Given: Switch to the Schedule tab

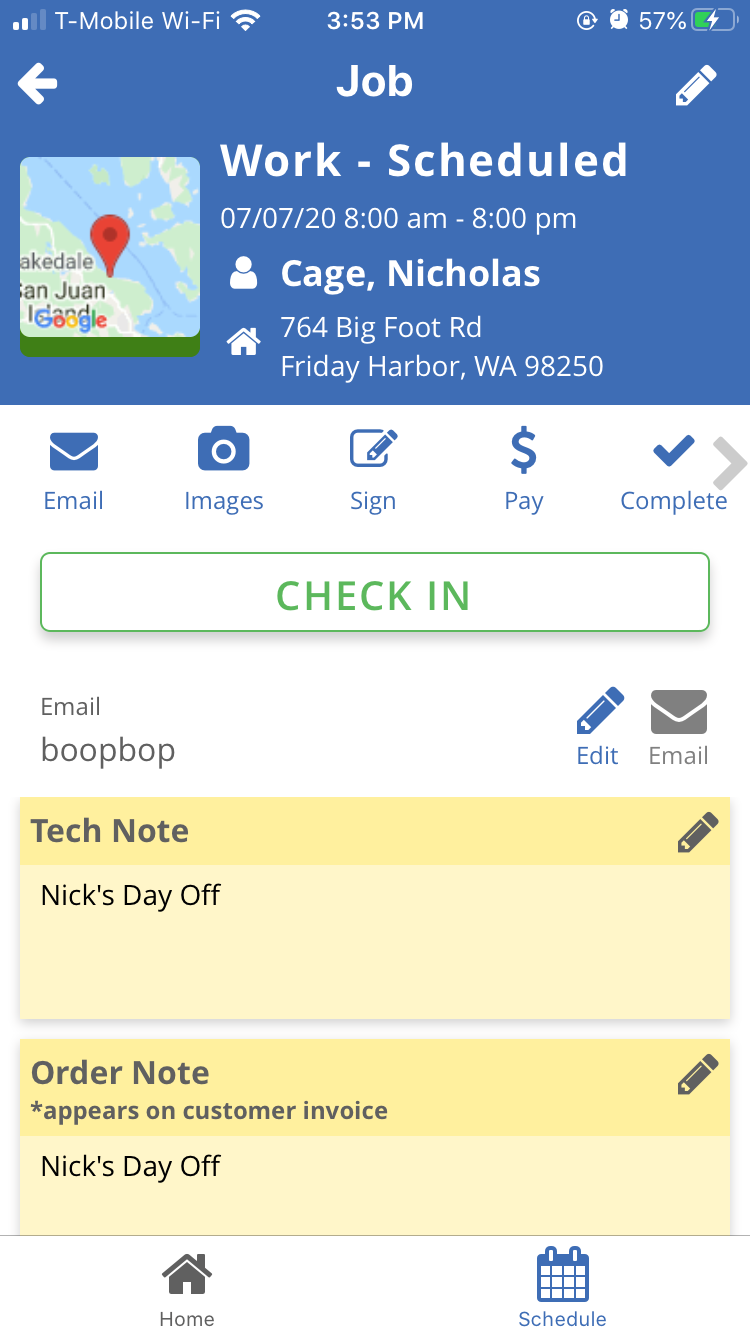Looking at the screenshot, I should (x=562, y=1288).
